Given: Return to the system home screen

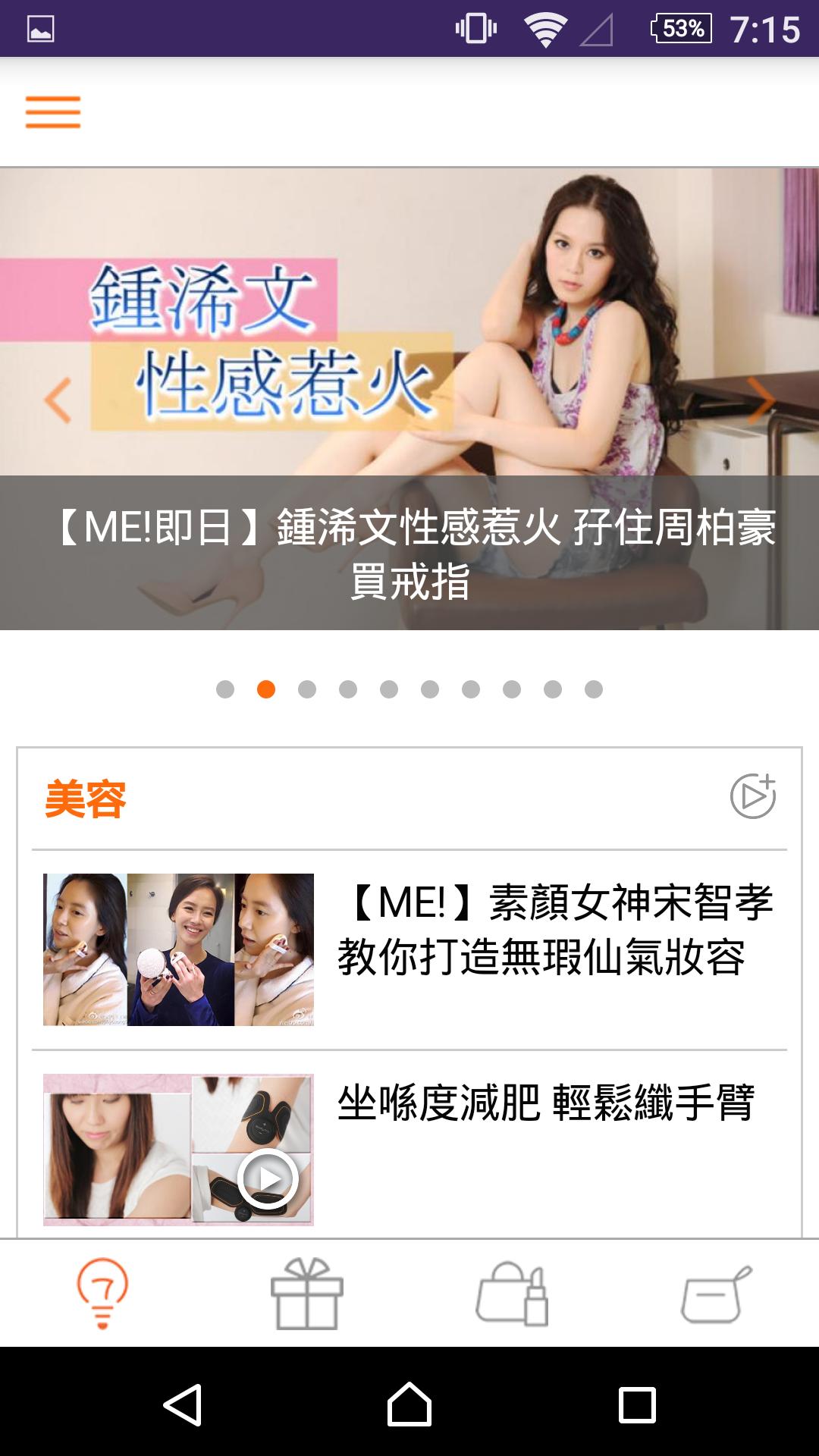Looking at the screenshot, I should click(x=409, y=1404).
